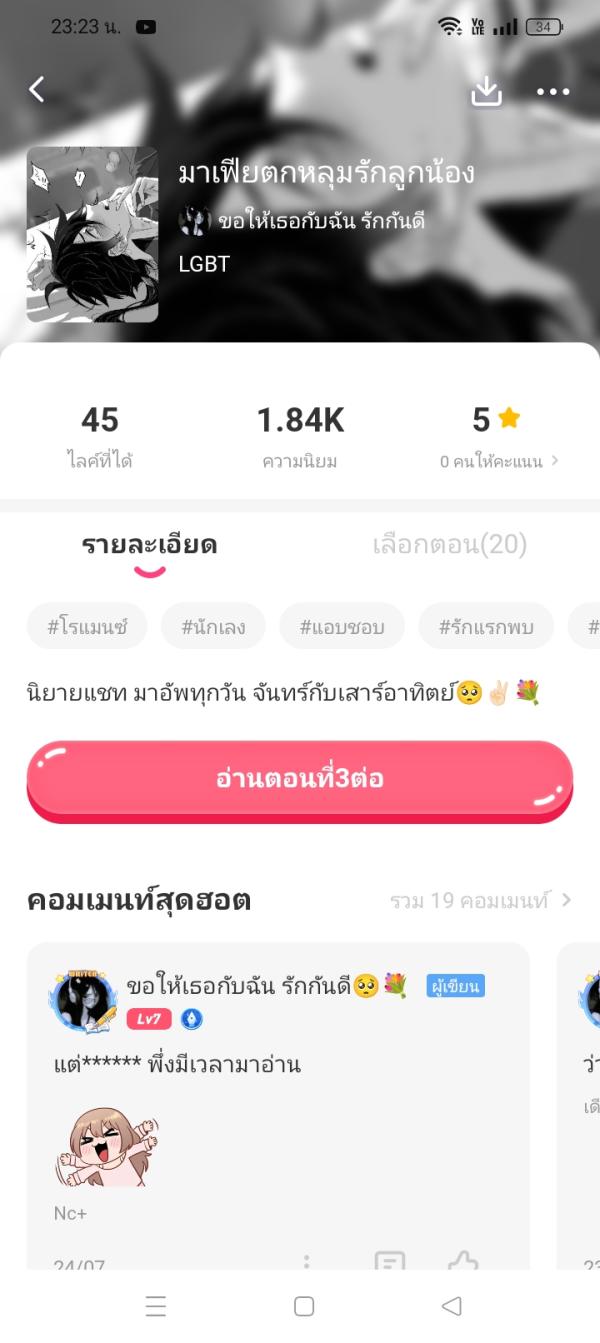Go back using the top arrow
This screenshot has height=1343, width=600.
[37, 90]
